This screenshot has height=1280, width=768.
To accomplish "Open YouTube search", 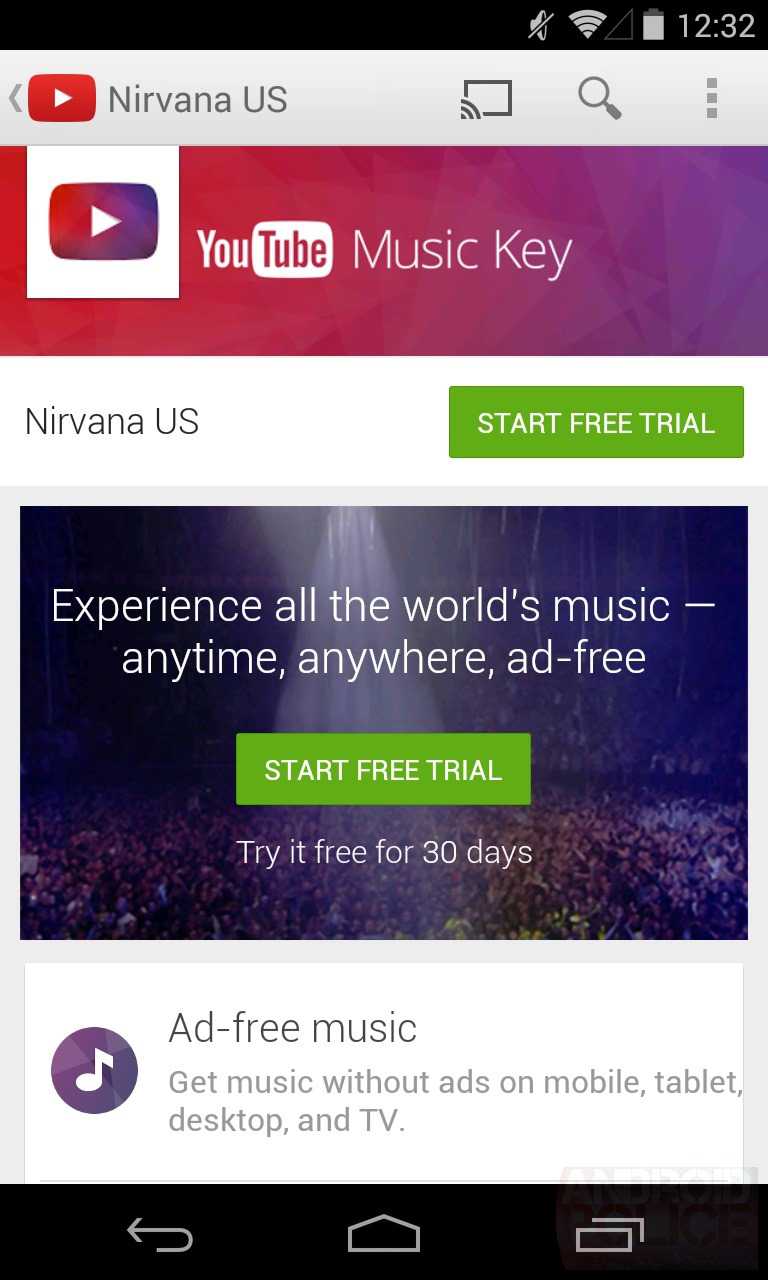I will coord(600,98).
